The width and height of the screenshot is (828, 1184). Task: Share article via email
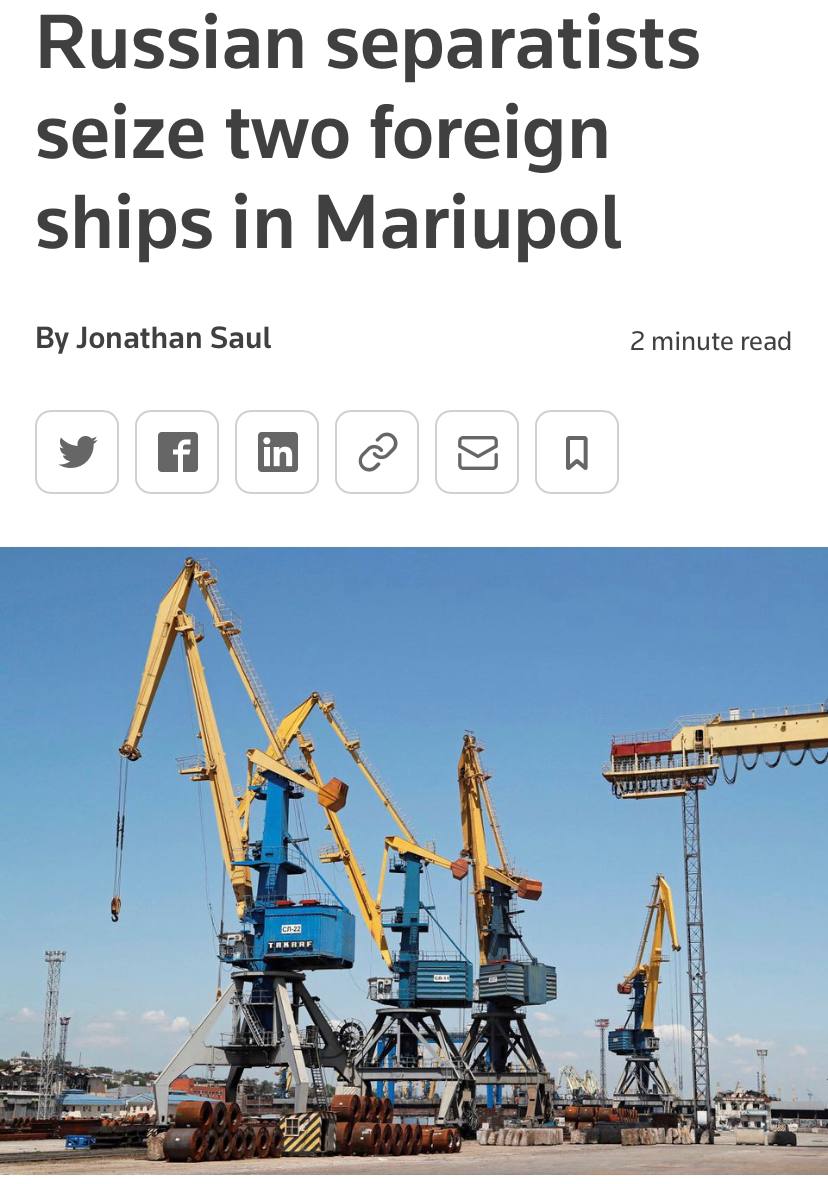(477, 452)
